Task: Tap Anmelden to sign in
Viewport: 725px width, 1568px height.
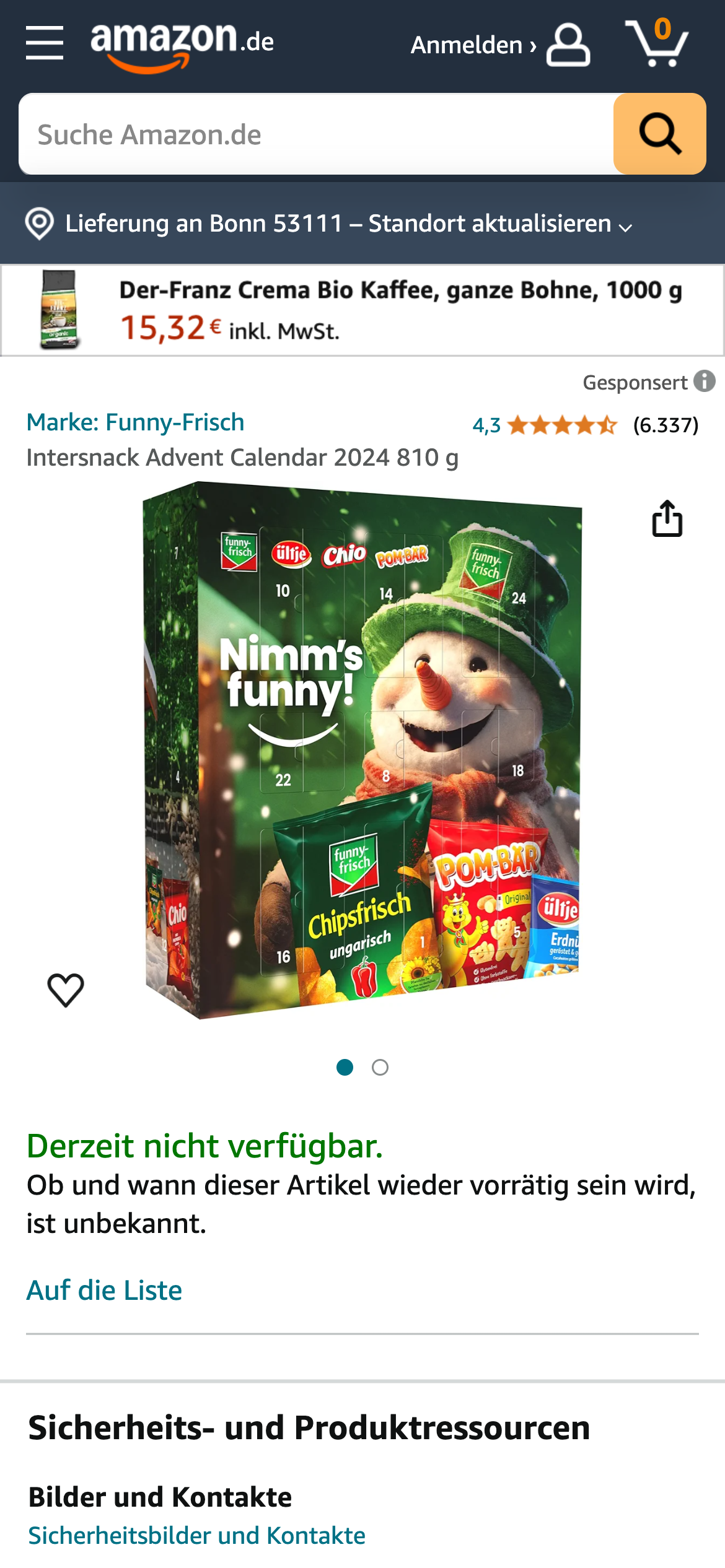Action: [x=499, y=45]
